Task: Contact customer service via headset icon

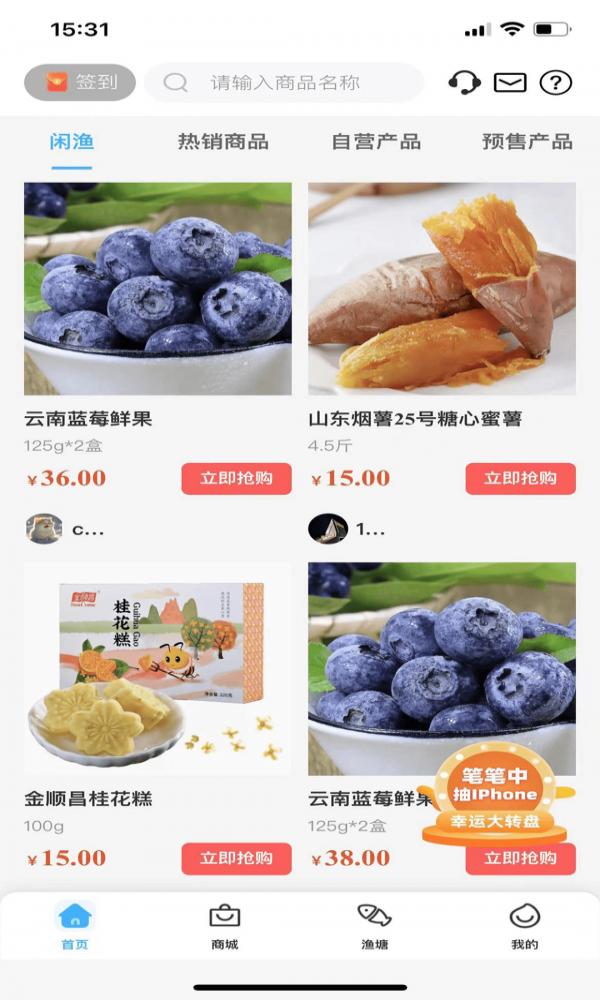Action: (x=464, y=83)
